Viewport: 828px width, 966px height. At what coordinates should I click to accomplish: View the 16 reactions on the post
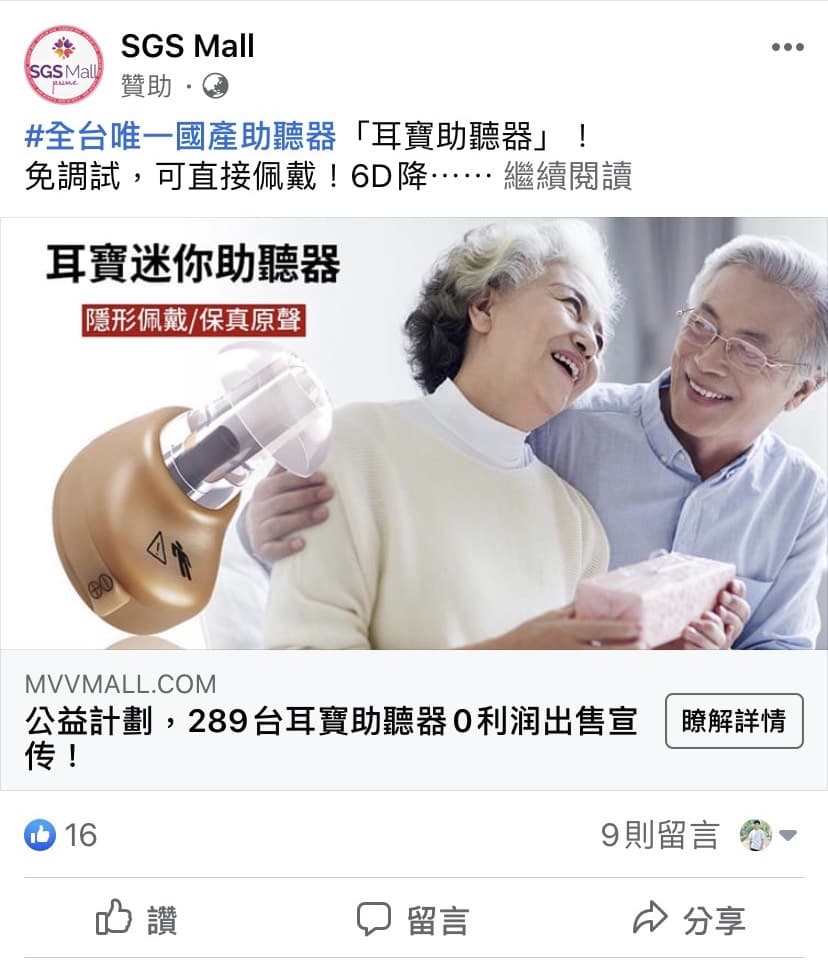coord(62,835)
